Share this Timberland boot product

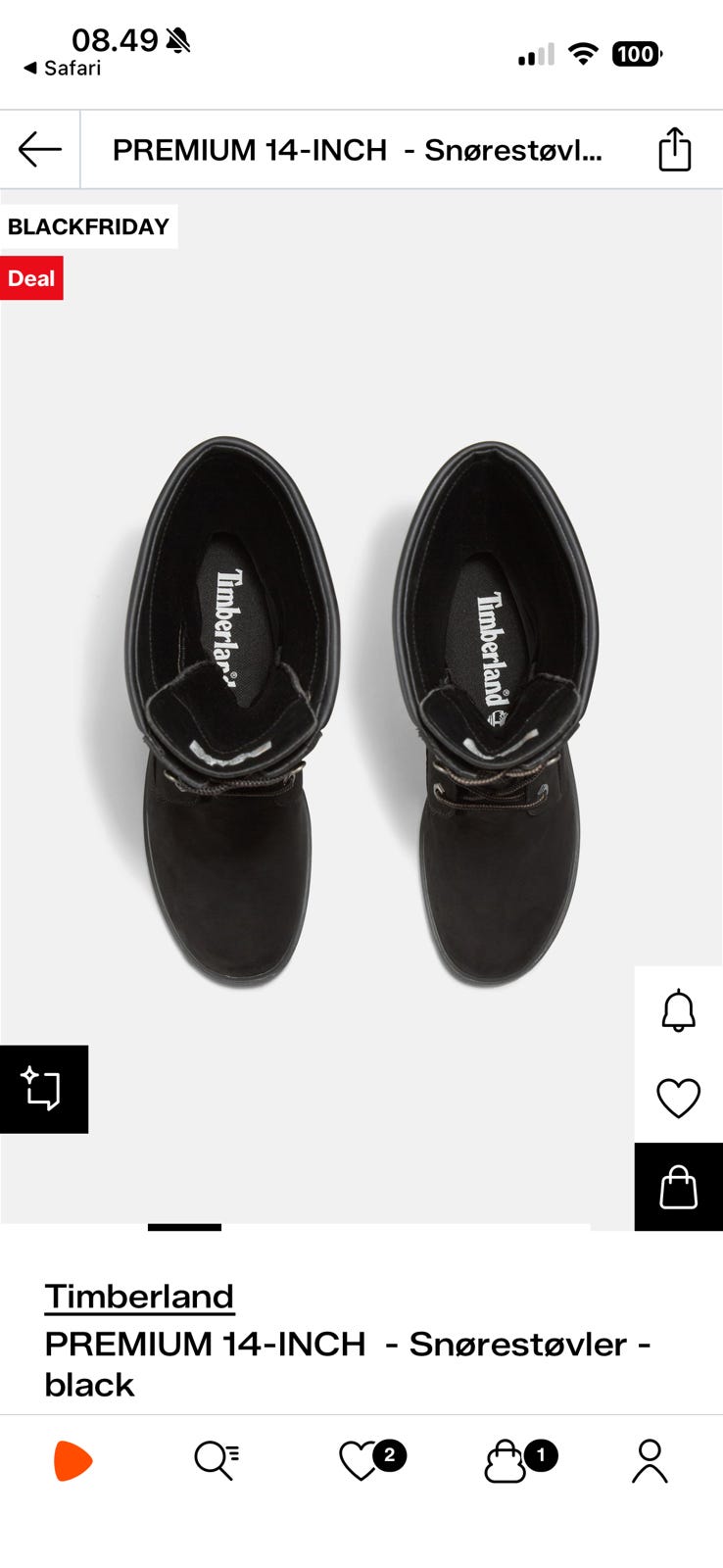[674, 150]
